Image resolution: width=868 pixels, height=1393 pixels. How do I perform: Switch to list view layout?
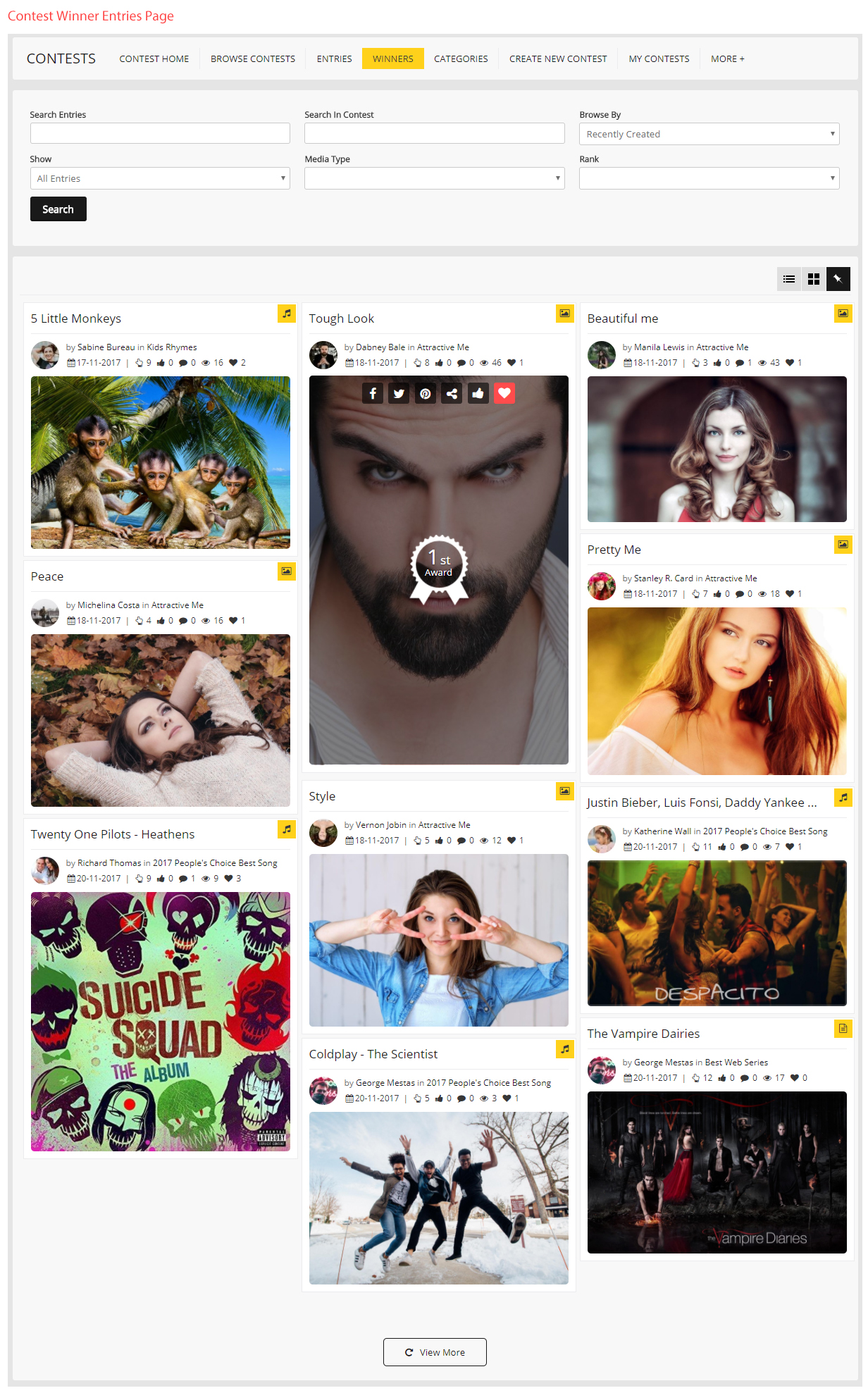[x=789, y=279]
